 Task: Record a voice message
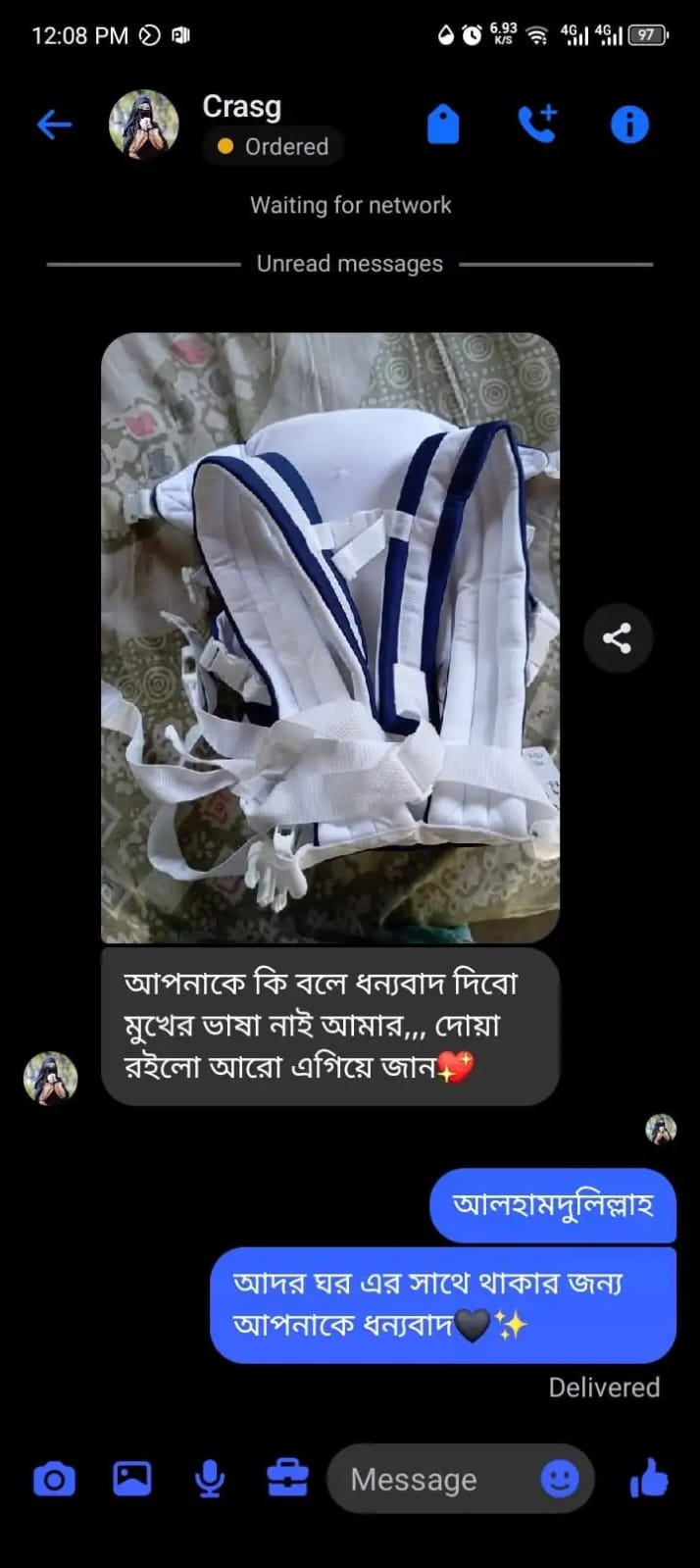(x=210, y=1478)
